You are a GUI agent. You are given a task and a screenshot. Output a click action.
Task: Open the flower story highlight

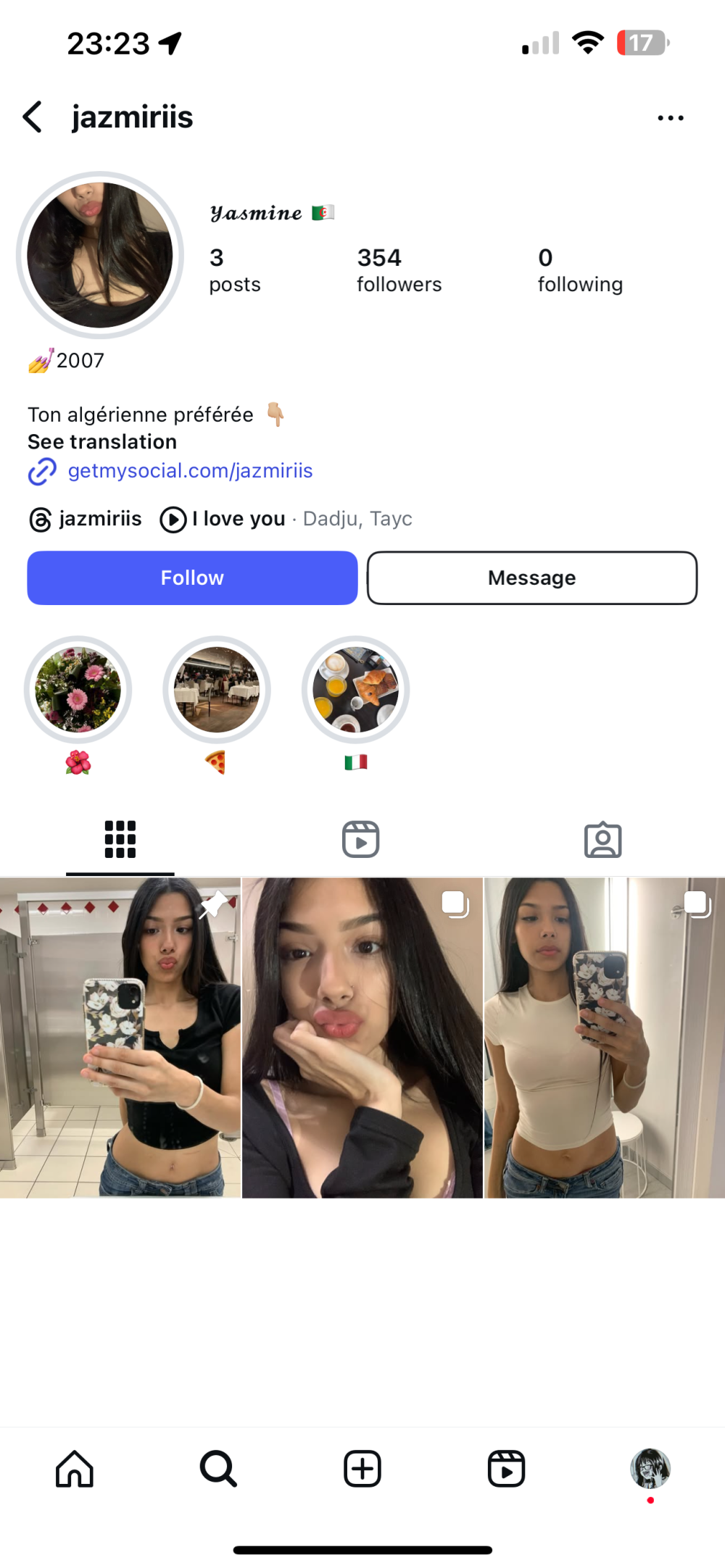[x=78, y=690]
